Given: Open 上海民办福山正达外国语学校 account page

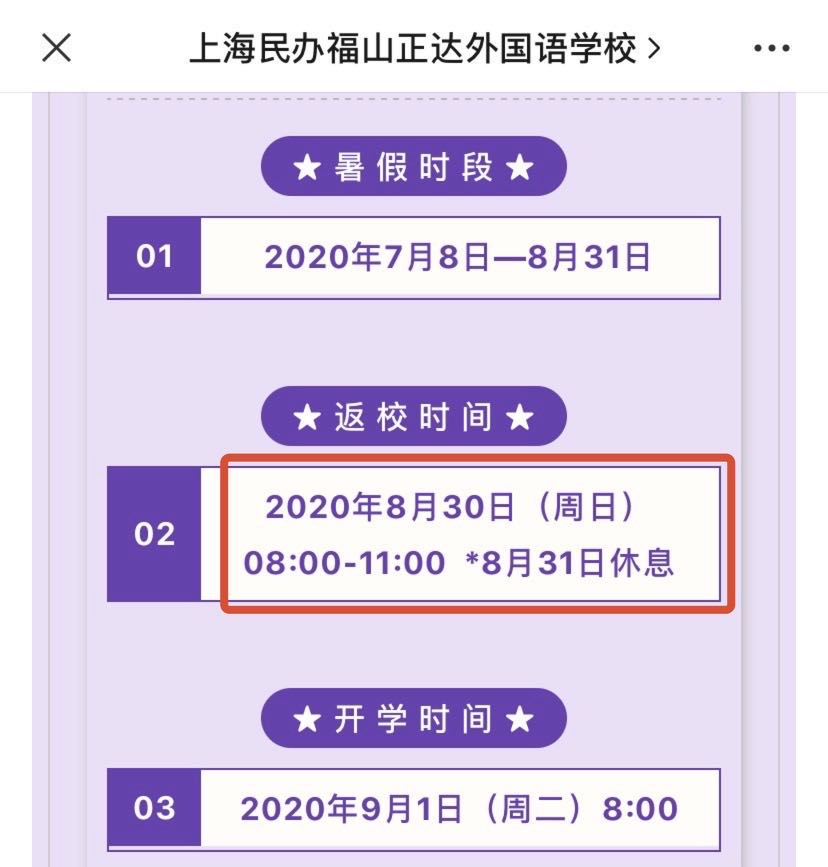Looking at the screenshot, I should (423, 48).
